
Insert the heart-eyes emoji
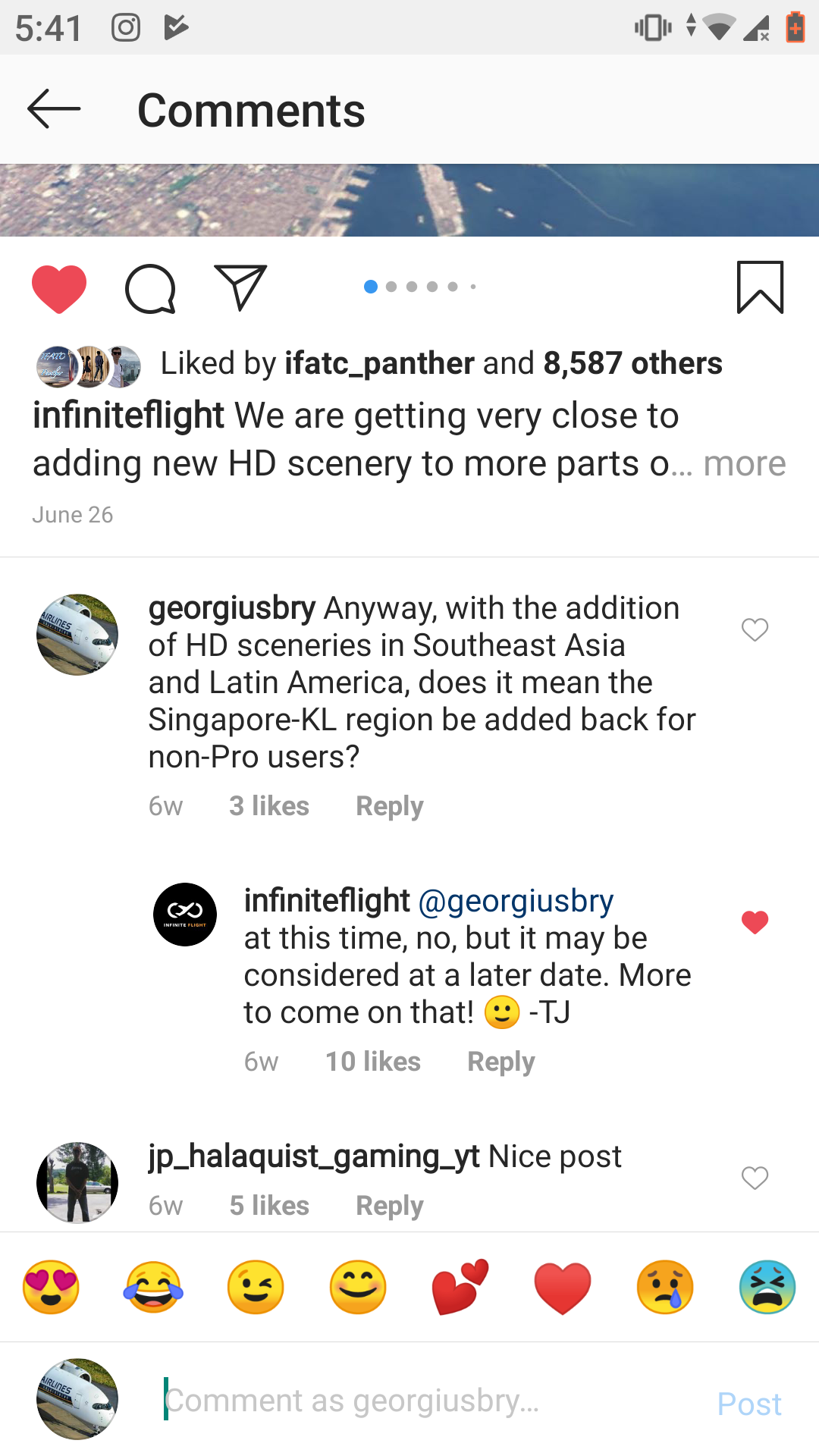[51, 1287]
